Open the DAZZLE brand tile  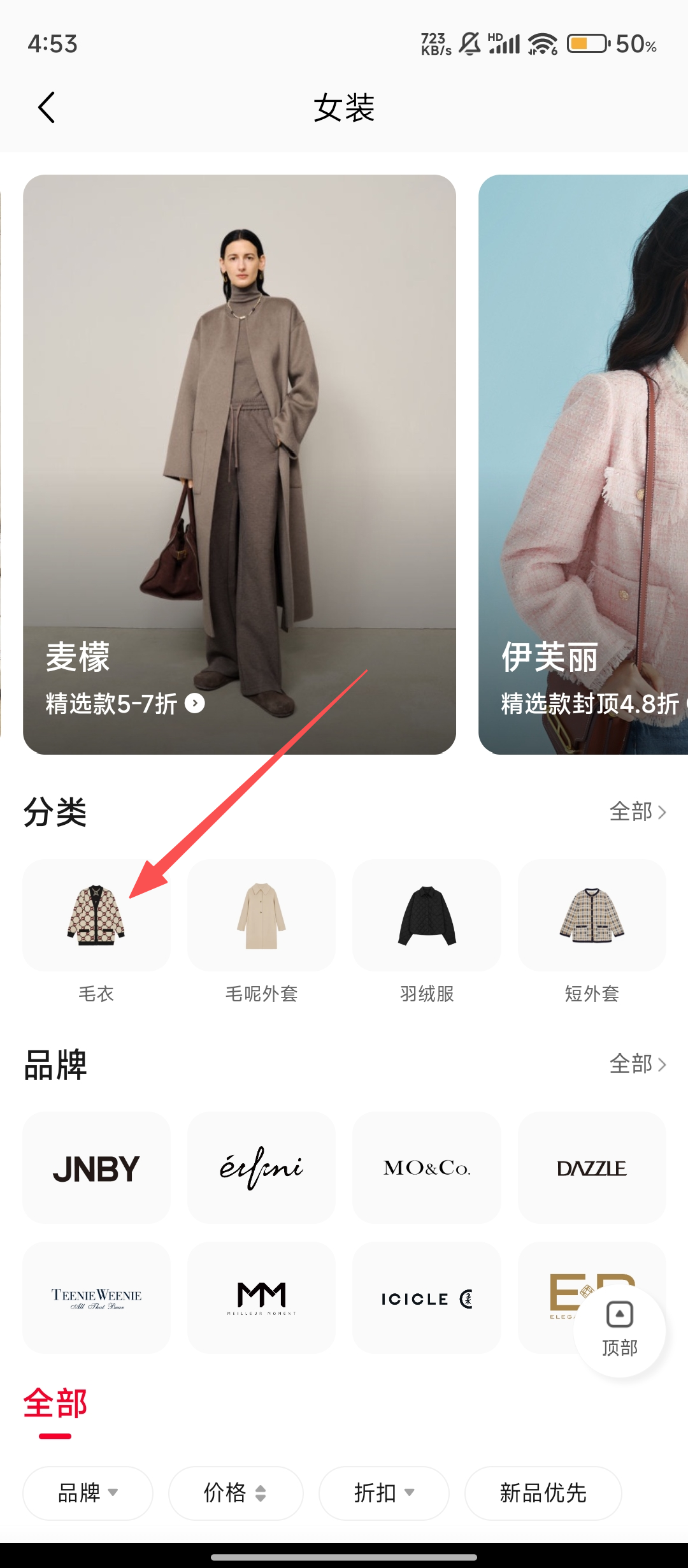pos(592,1168)
